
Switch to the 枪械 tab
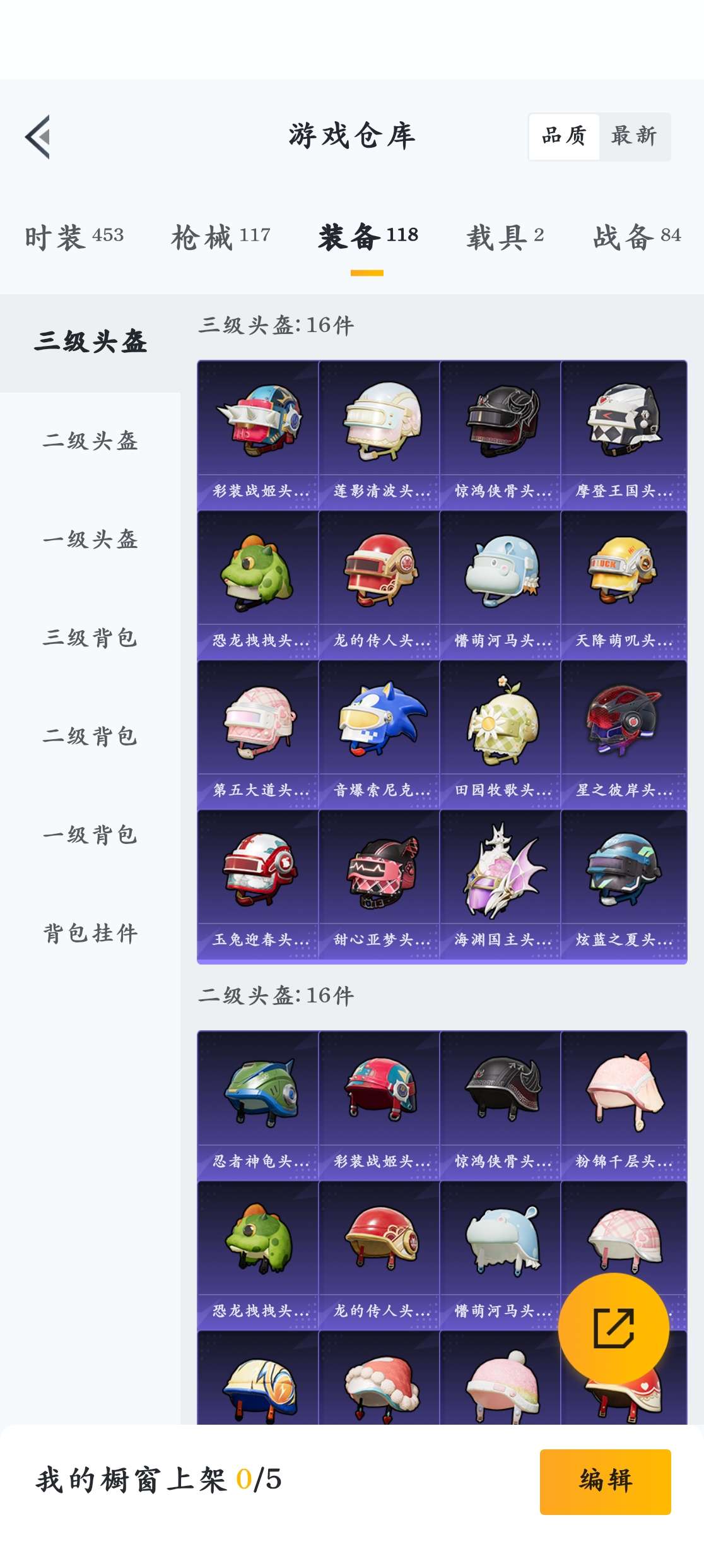coord(221,237)
